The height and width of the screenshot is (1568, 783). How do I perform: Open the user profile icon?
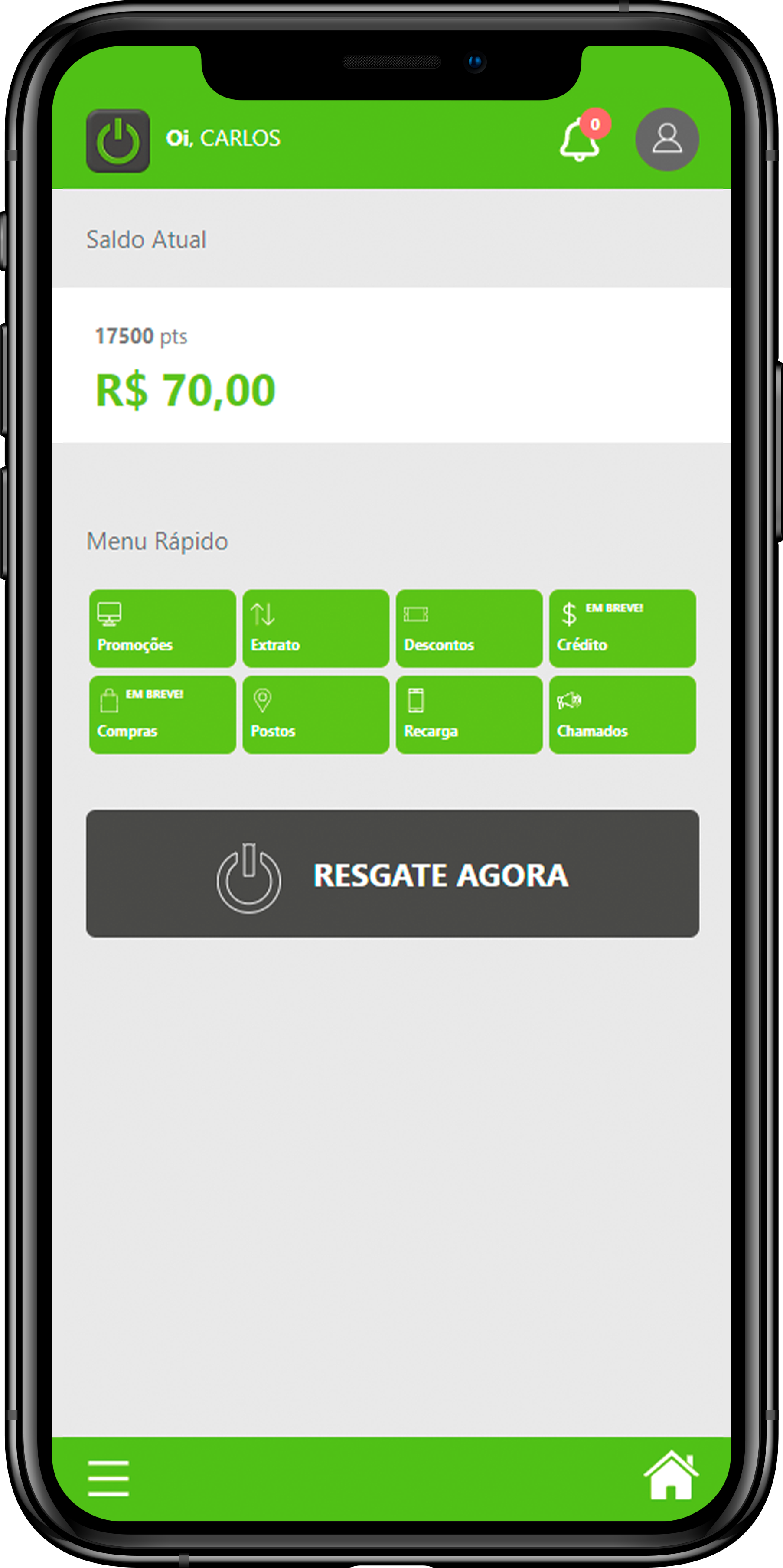coord(667,139)
